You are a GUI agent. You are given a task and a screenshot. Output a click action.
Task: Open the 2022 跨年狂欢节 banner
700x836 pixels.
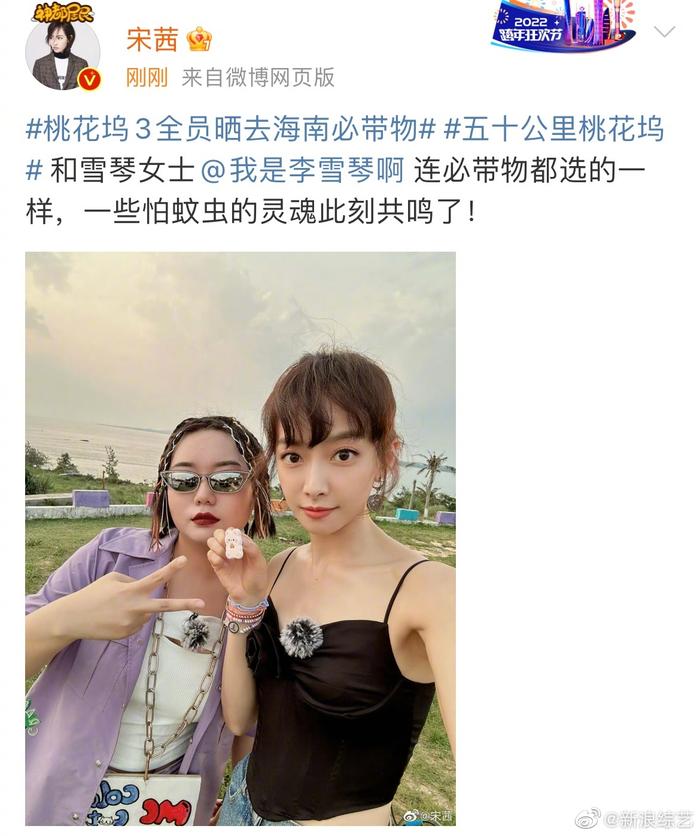pyautogui.click(x=563, y=27)
